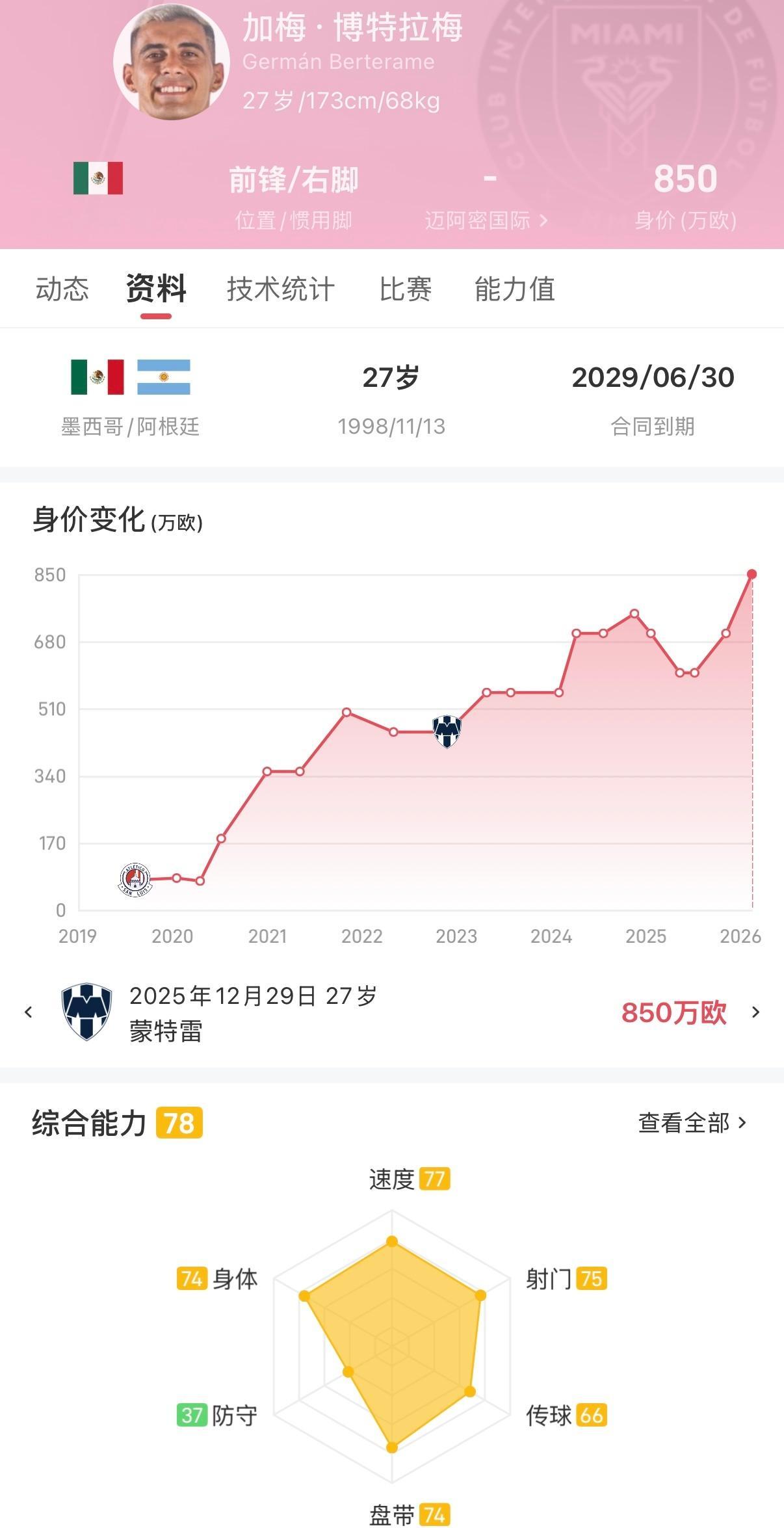Click the Mexico flag in the nationality row
The height and width of the screenshot is (1528, 784).
tap(95, 378)
